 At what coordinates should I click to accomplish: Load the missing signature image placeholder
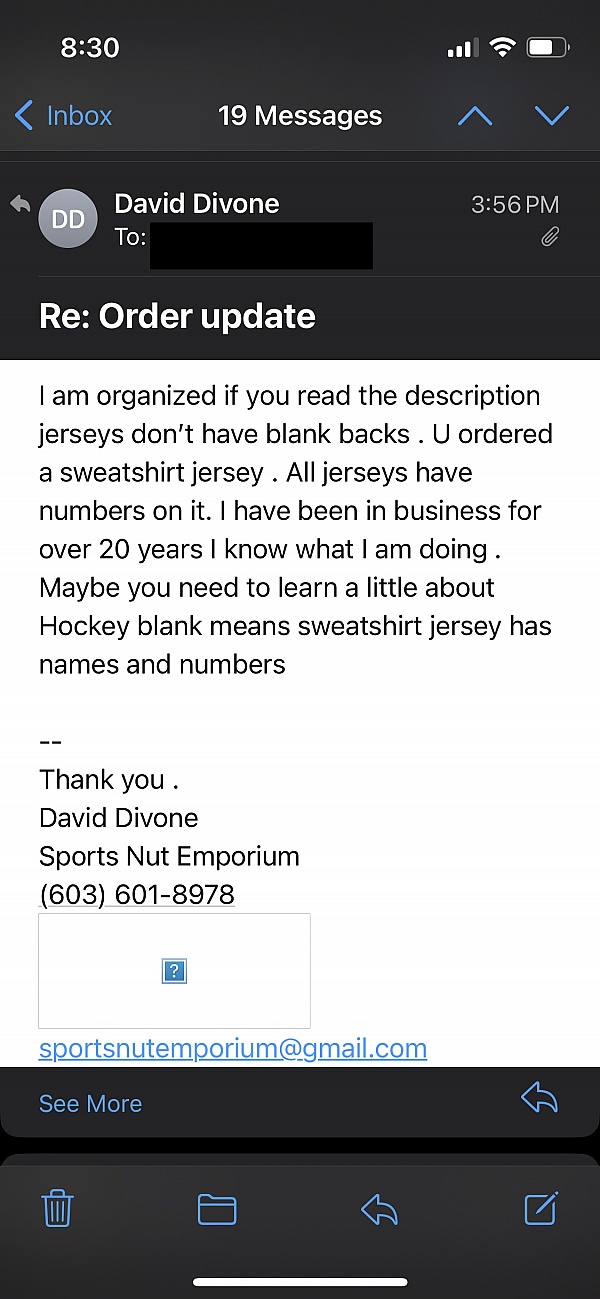pos(174,971)
